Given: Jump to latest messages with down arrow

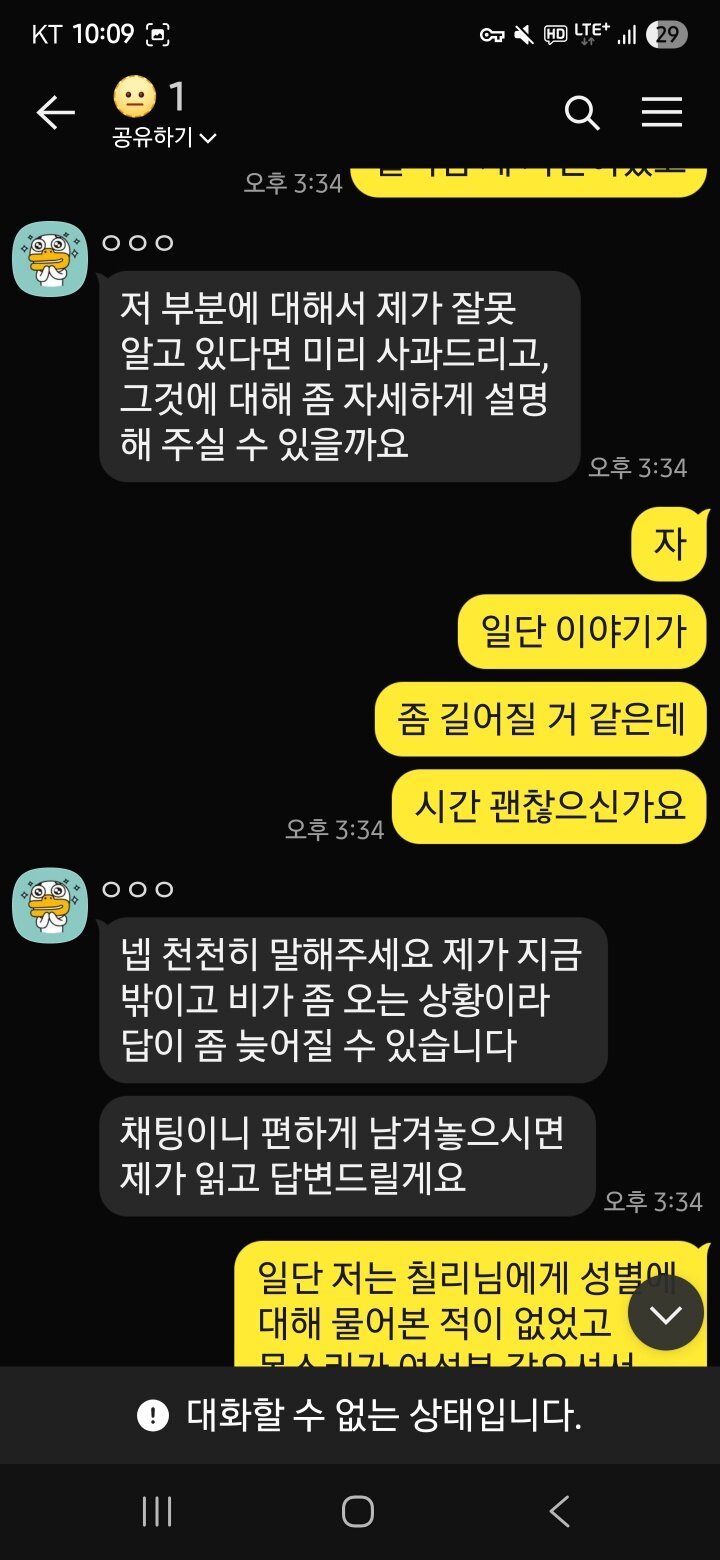Looking at the screenshot, I should 665,1312.
